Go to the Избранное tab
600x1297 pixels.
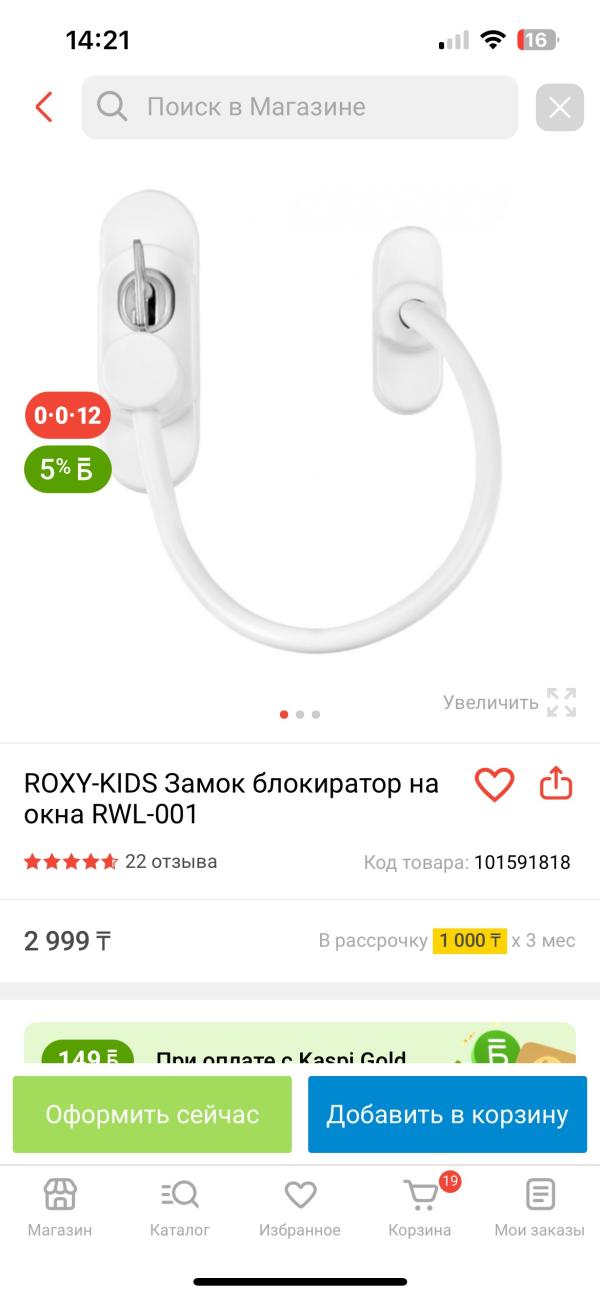click(x=300, y=1208)
